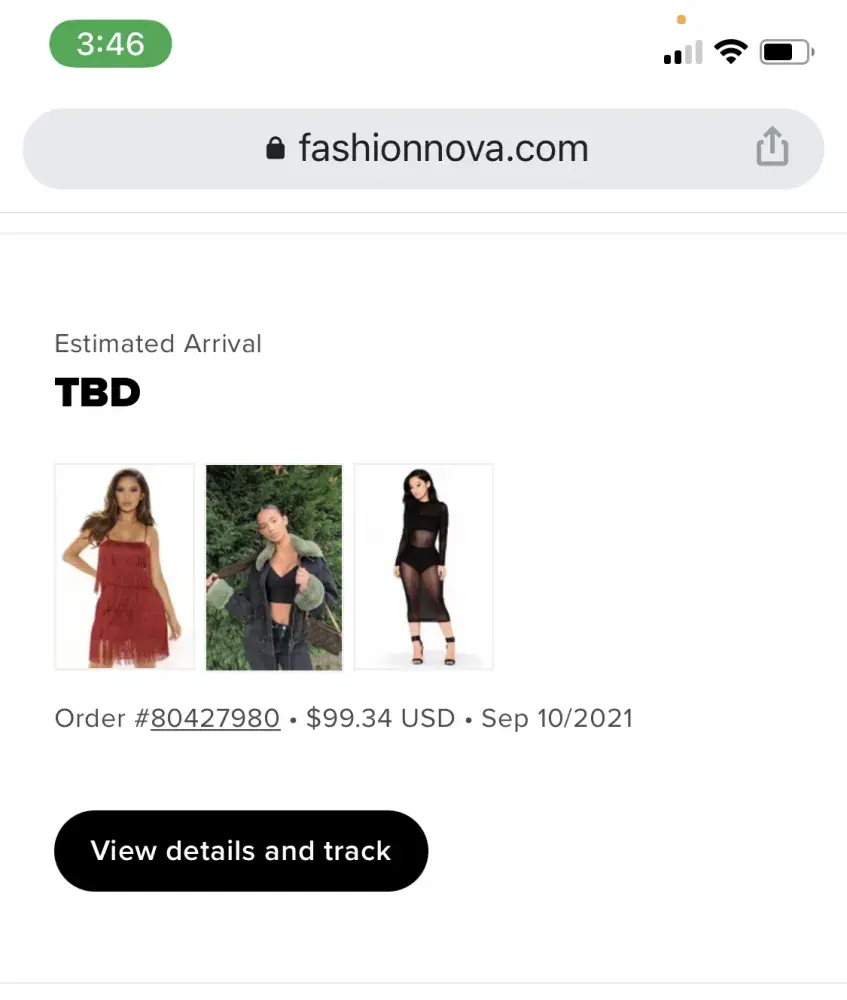Tap the share icon in address bar
This screenshot has width=847, height=1000.
pos(771,148)
